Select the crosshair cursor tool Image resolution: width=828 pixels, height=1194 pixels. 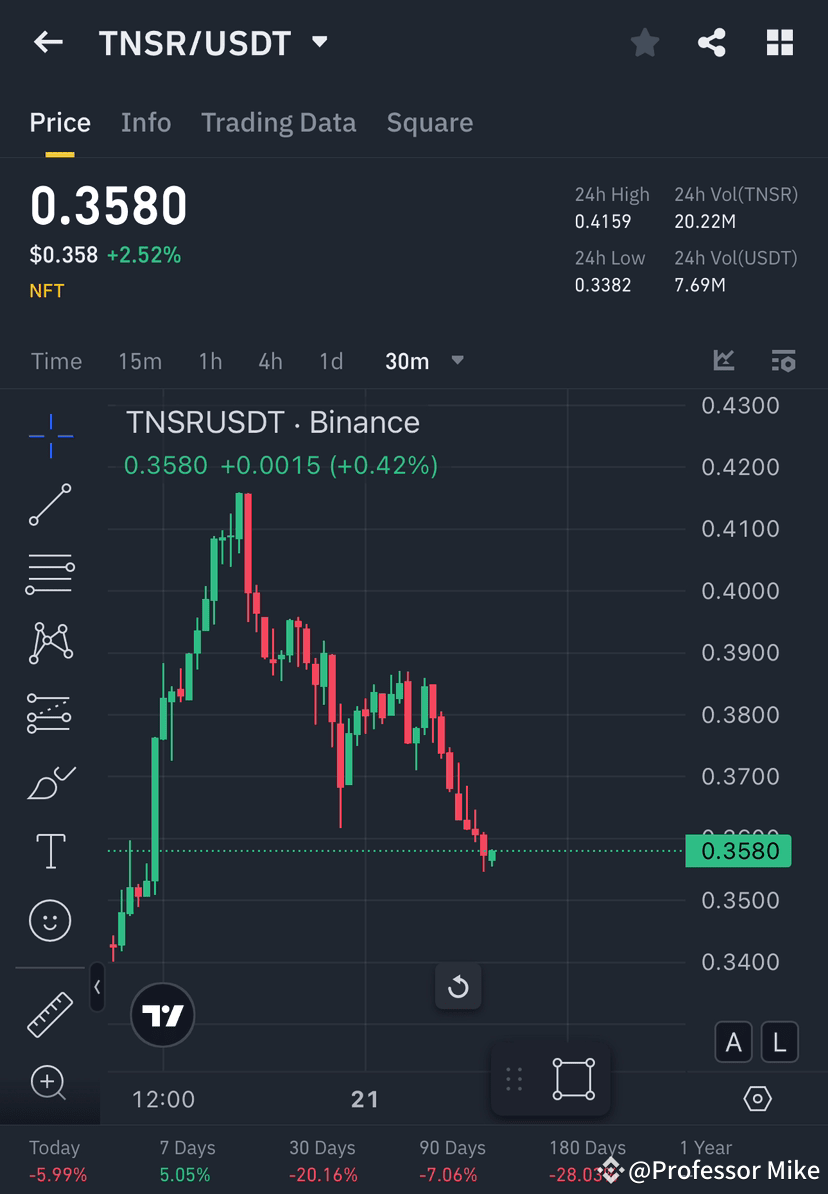click(50, 435)
